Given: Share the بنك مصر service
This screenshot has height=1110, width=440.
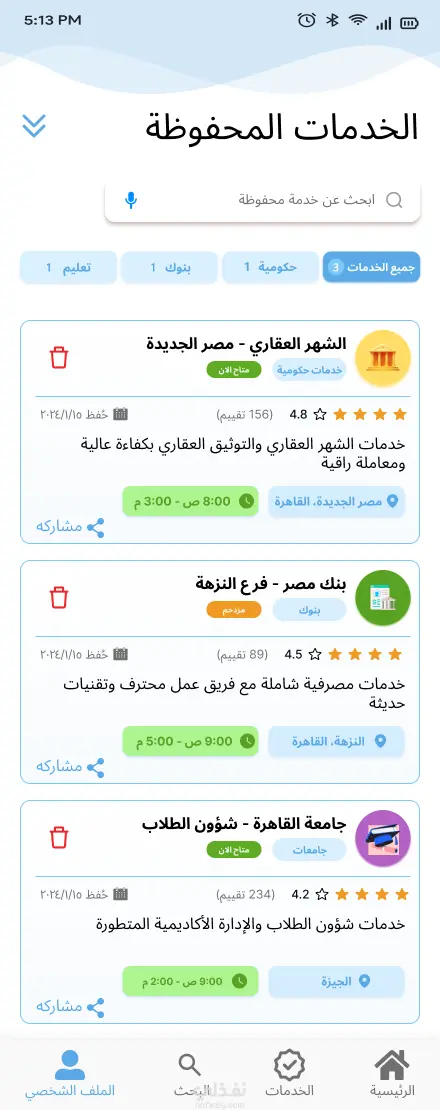Looking at the screenshot, I should 70,767.
